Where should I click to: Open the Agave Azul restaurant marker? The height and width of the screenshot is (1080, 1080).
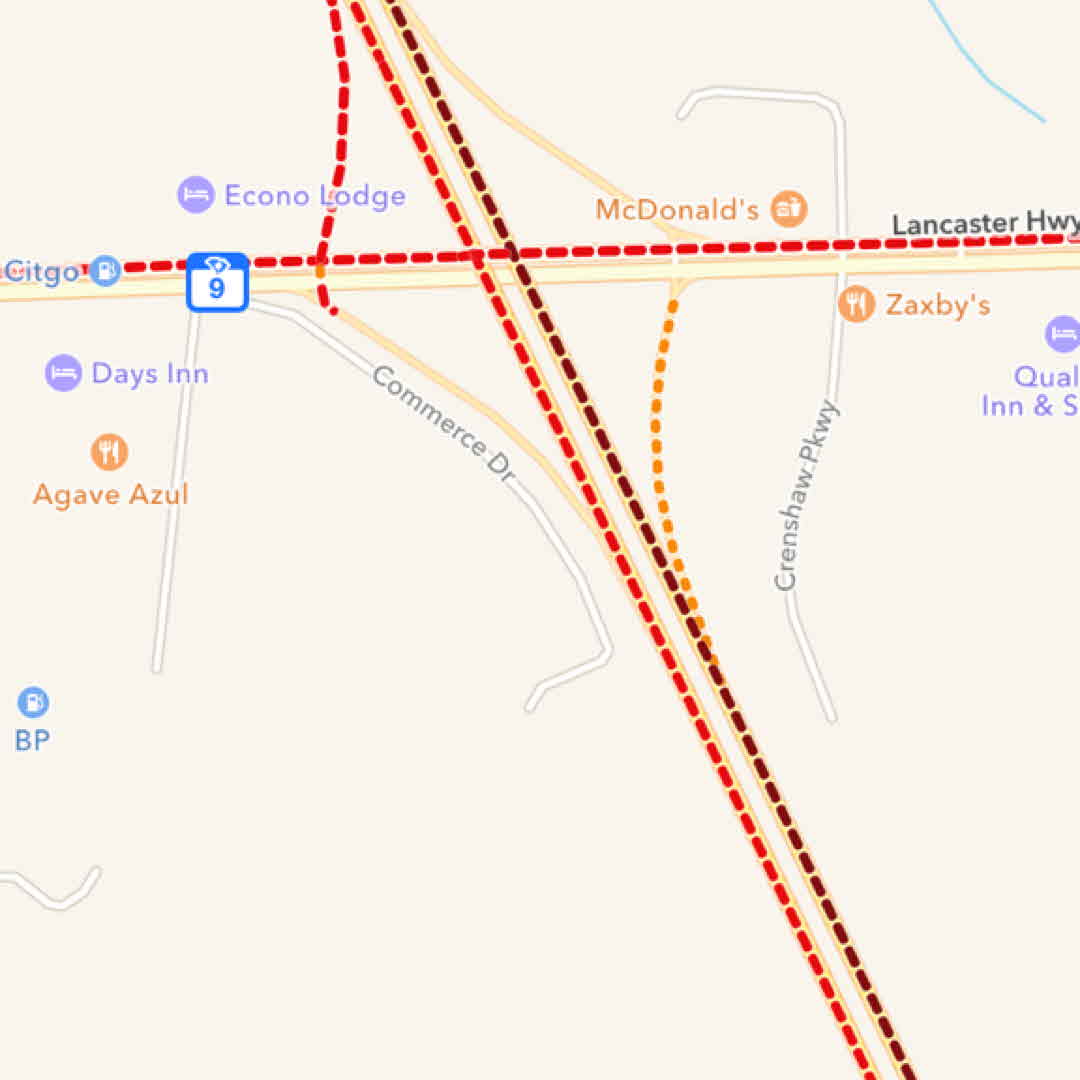110,452
